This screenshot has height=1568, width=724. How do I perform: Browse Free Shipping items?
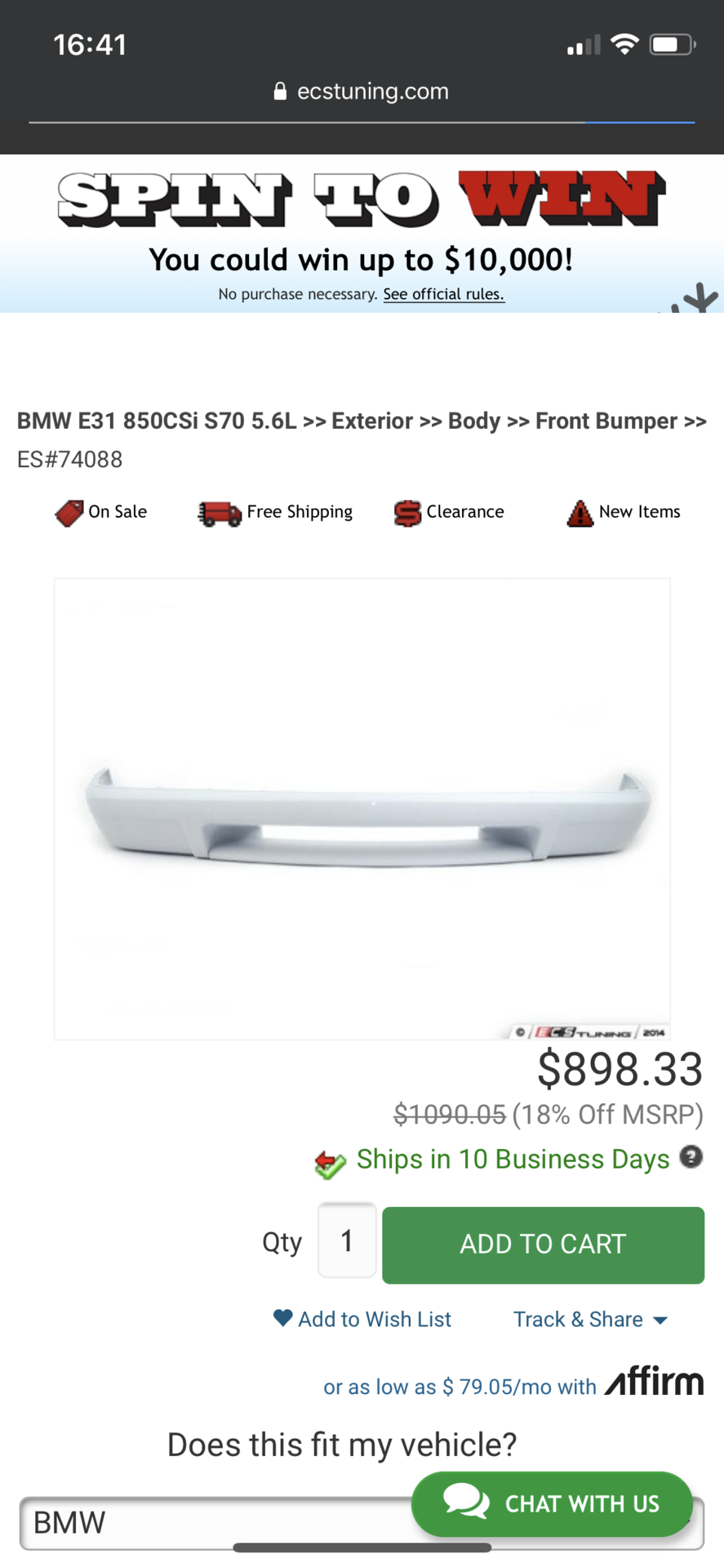pos(275,513)
